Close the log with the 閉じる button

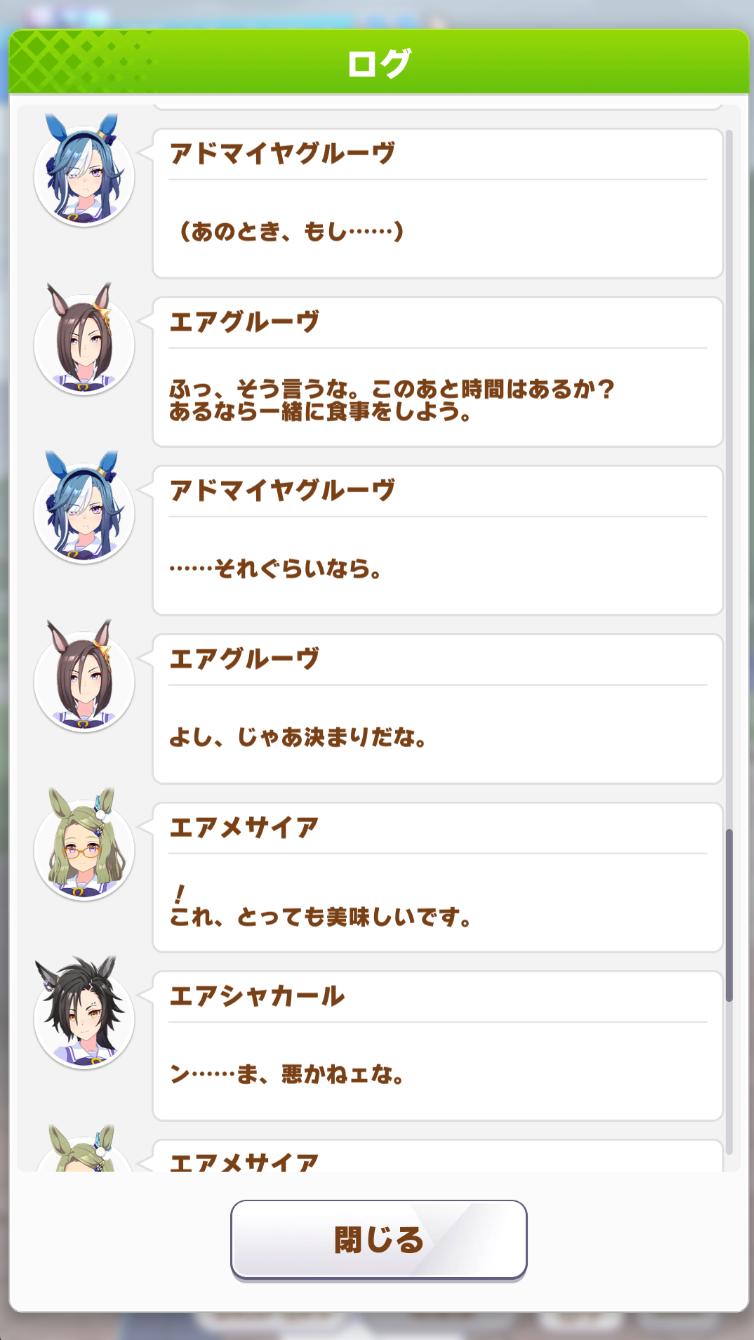[378, 1239]
